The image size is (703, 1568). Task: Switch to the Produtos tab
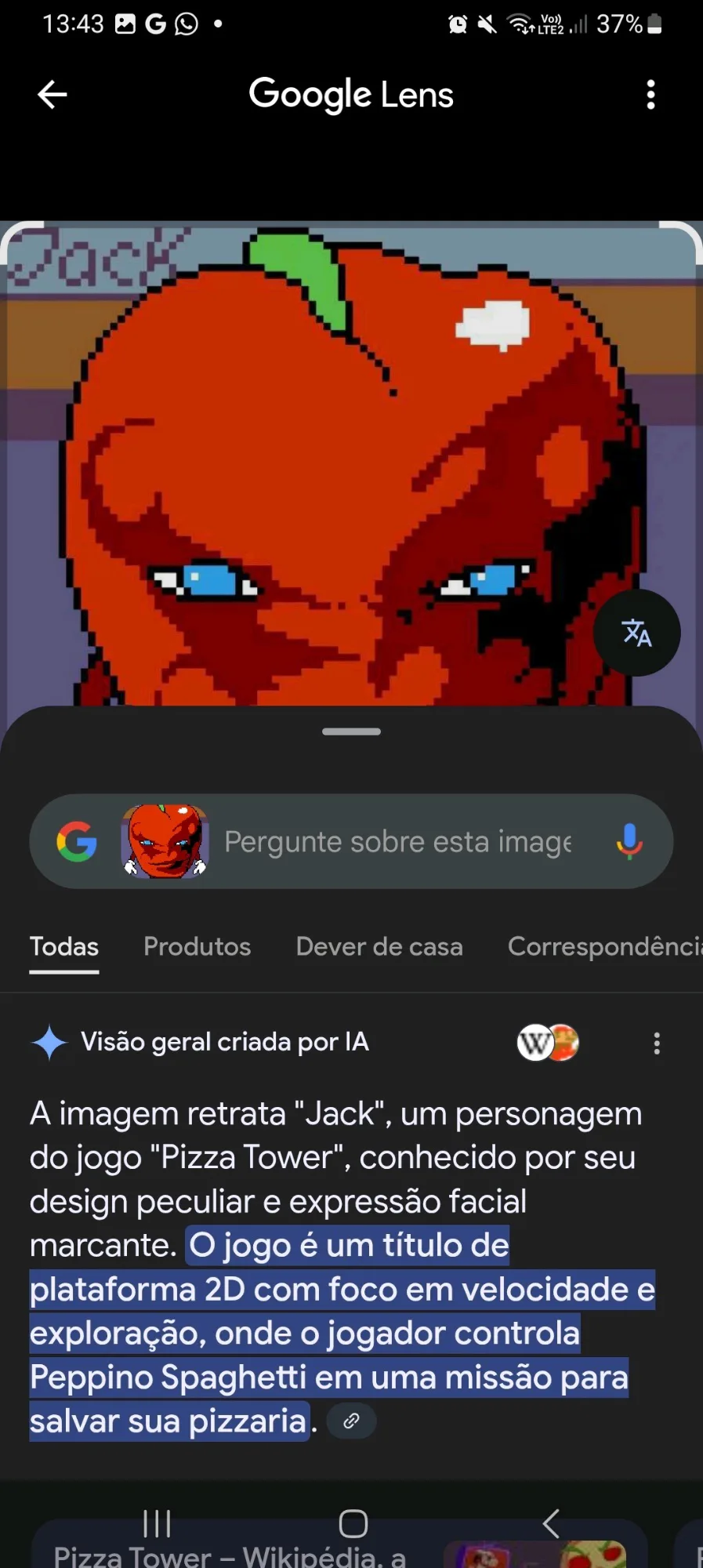197,947
